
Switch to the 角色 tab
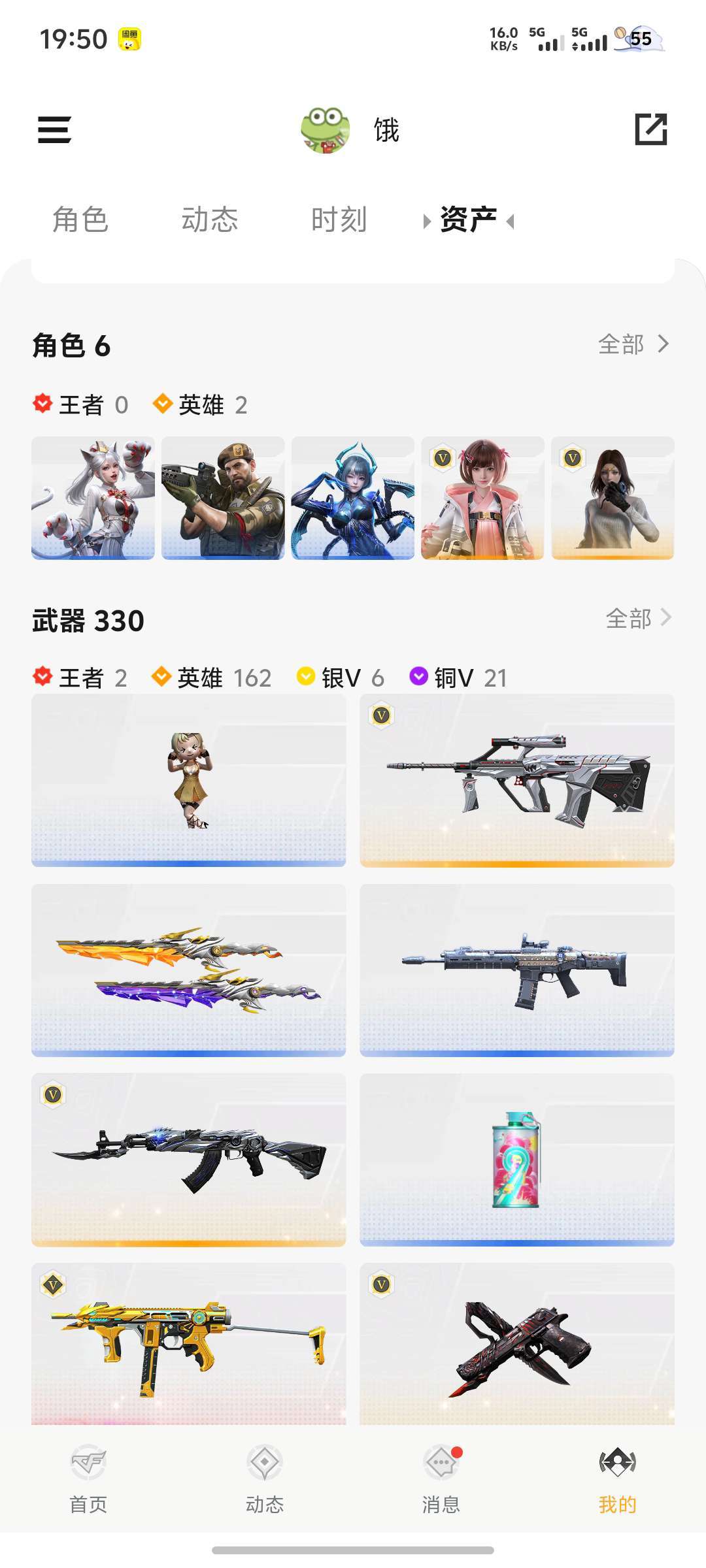pos(78,220)
